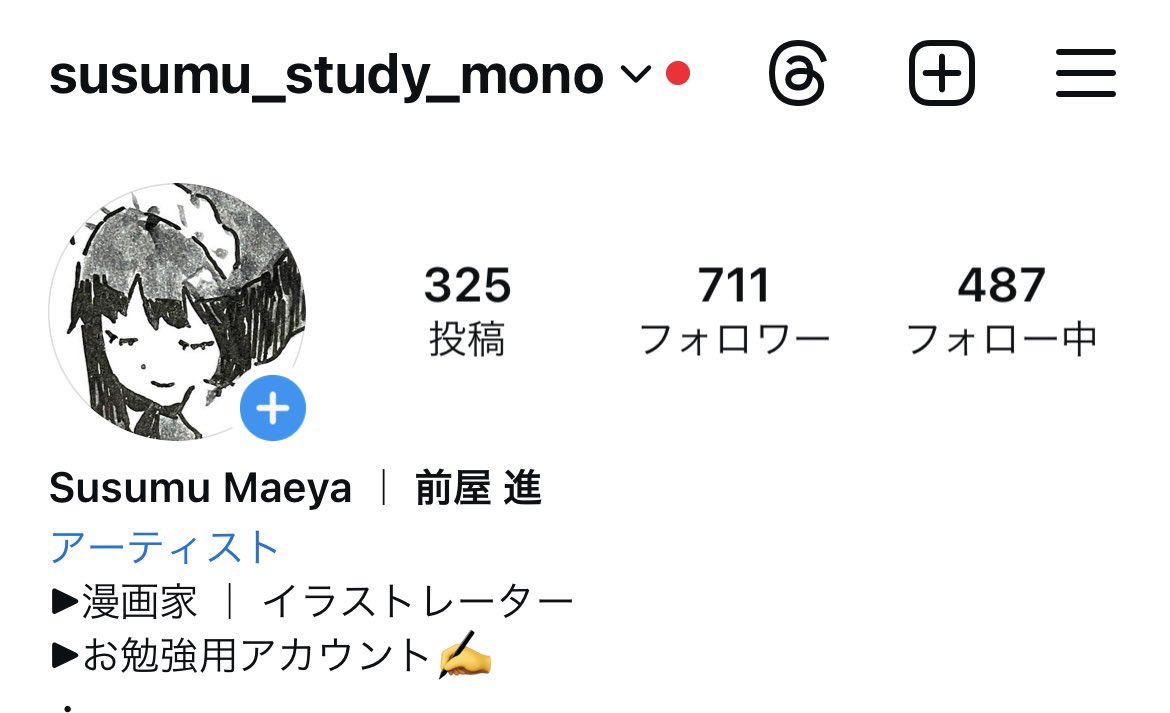
Task: View the 325 posts (投稿)
Action: point(467,311)
